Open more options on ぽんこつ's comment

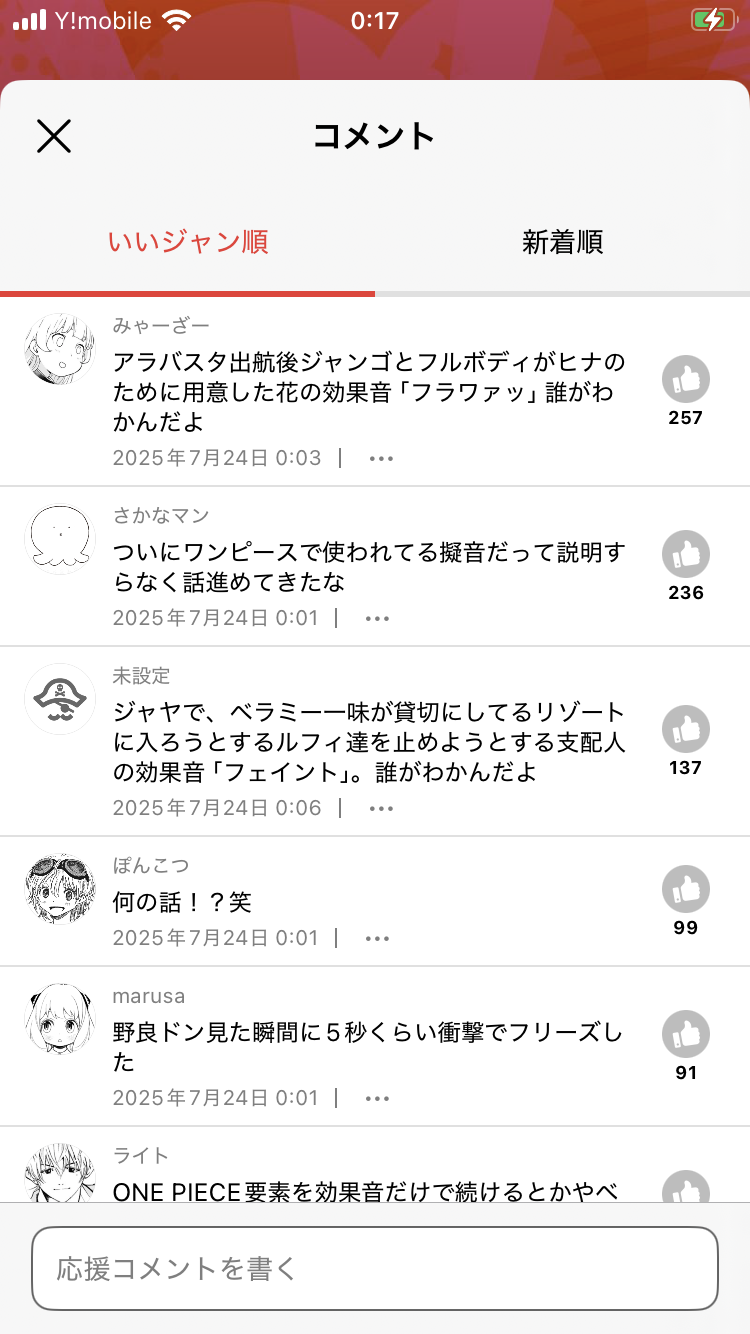pos(377,939)
